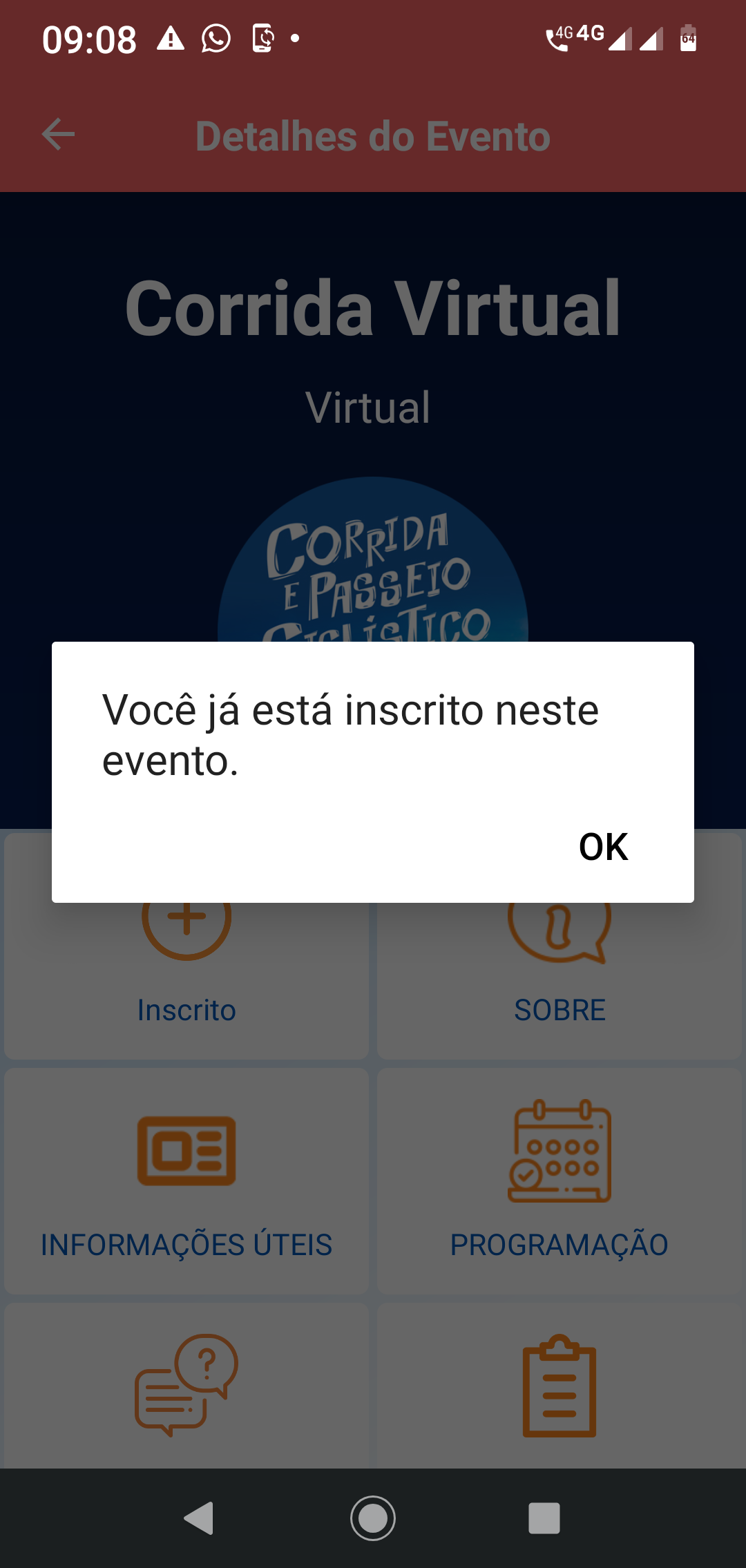Open the question chat bubbles tile
The image size is (746, 1568).
click(x=186, y=1386)
